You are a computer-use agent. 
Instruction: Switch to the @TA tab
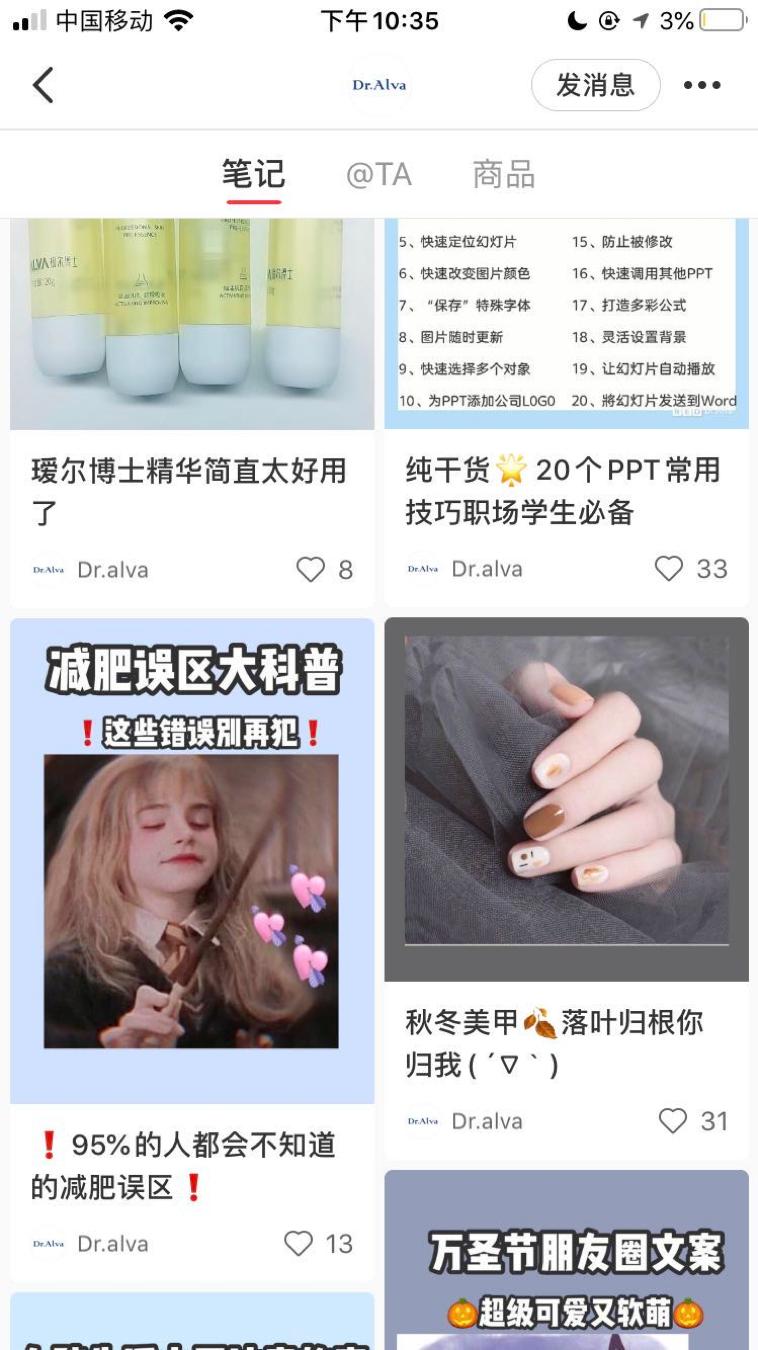(x=378, y=174)
